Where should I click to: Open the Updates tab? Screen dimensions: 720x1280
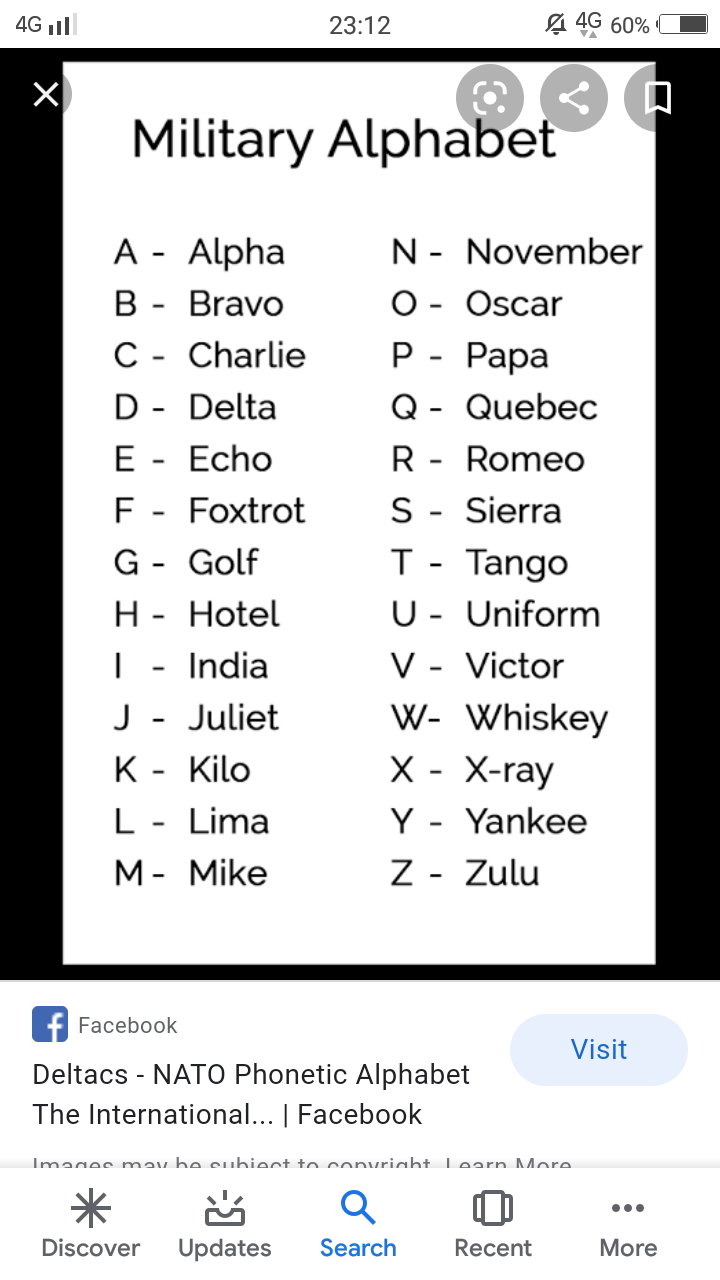click(x=225, y=1225)
